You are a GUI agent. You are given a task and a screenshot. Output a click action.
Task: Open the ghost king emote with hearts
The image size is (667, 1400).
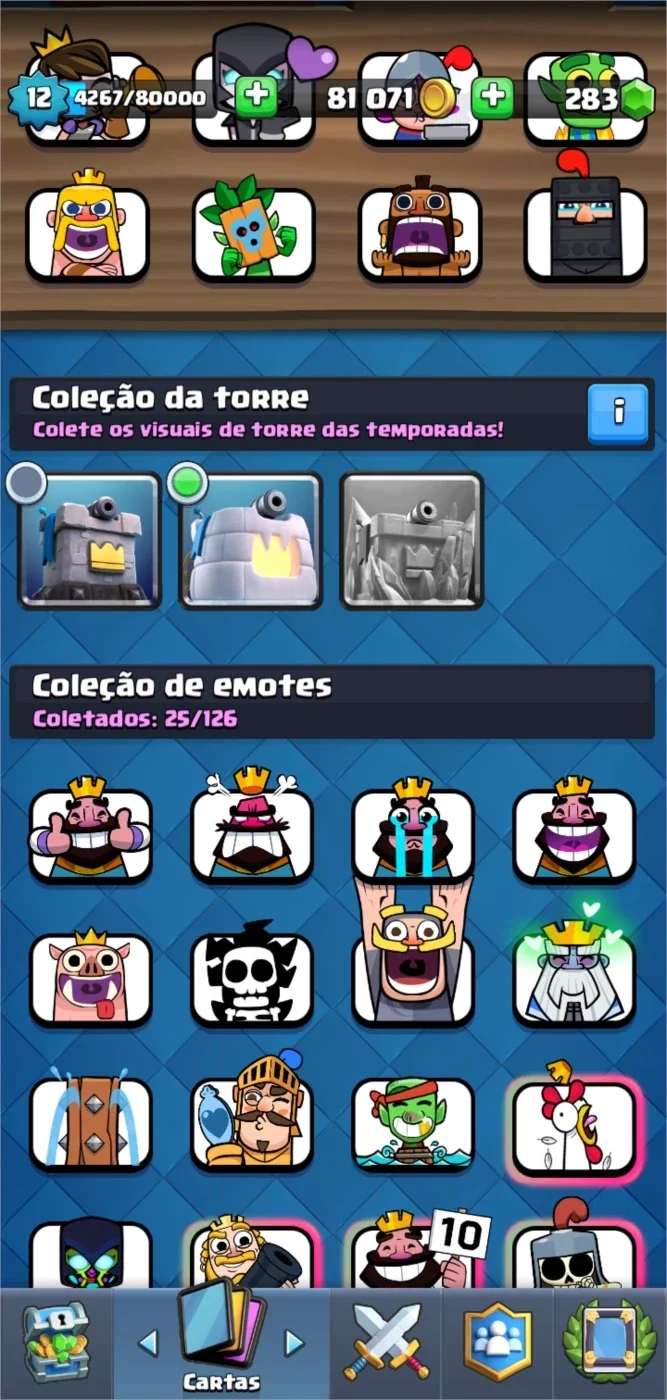point(574,974)
